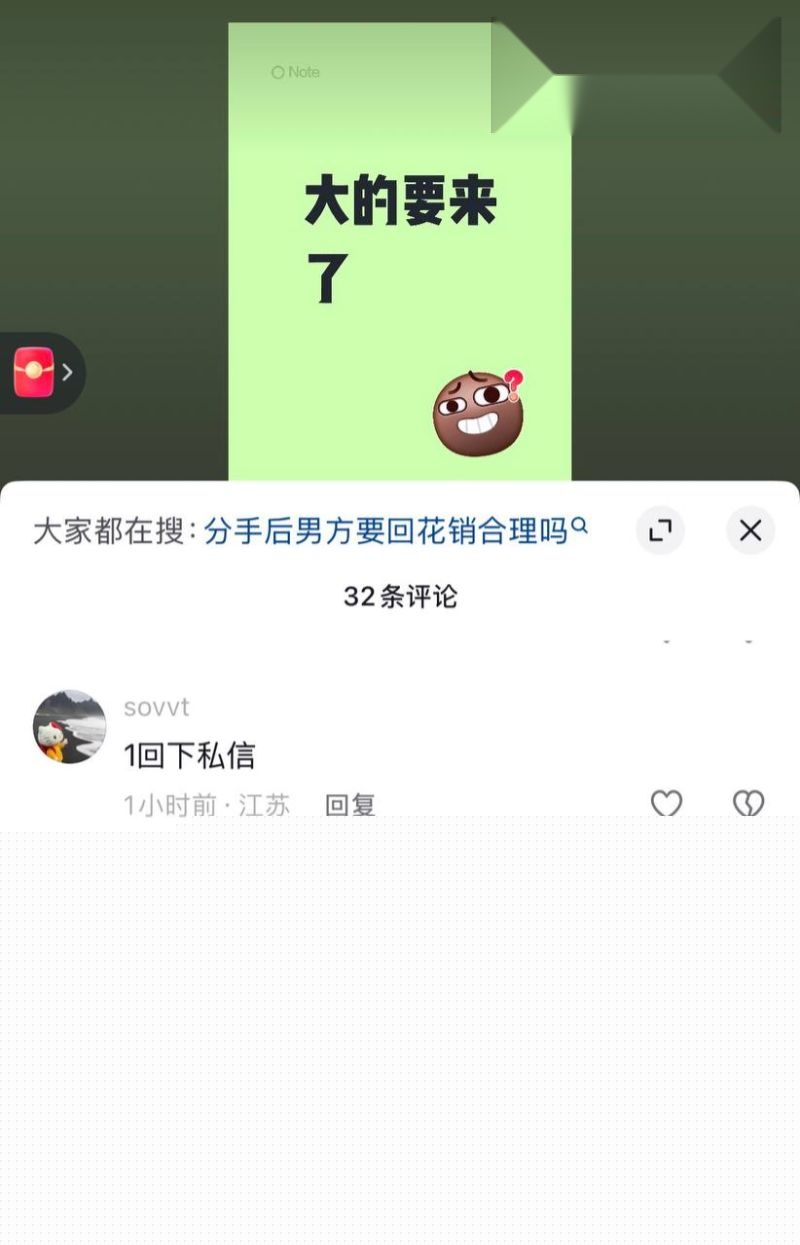Open the green 大的要来了 note image

click(x=398, y=250)
